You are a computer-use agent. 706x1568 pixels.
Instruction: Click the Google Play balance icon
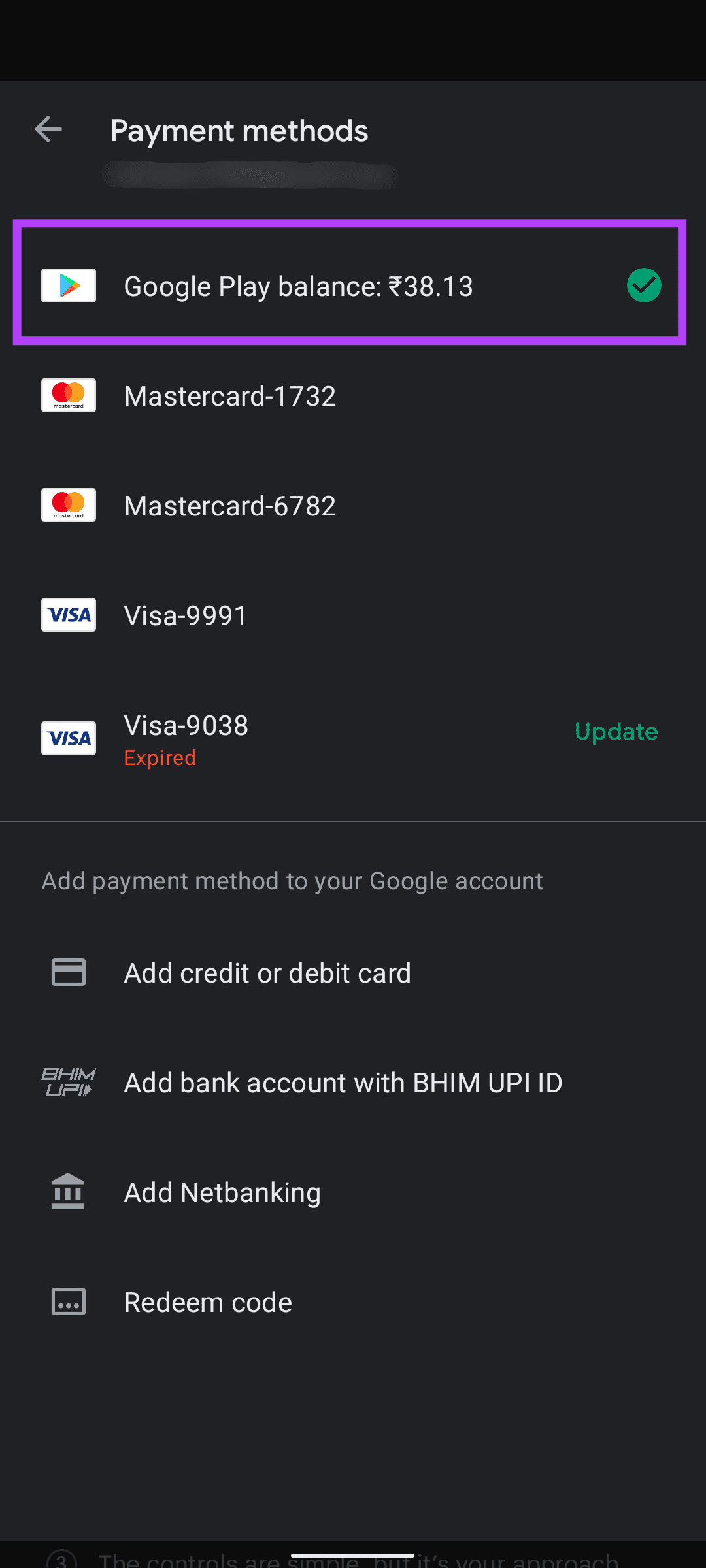click(68, 286)
